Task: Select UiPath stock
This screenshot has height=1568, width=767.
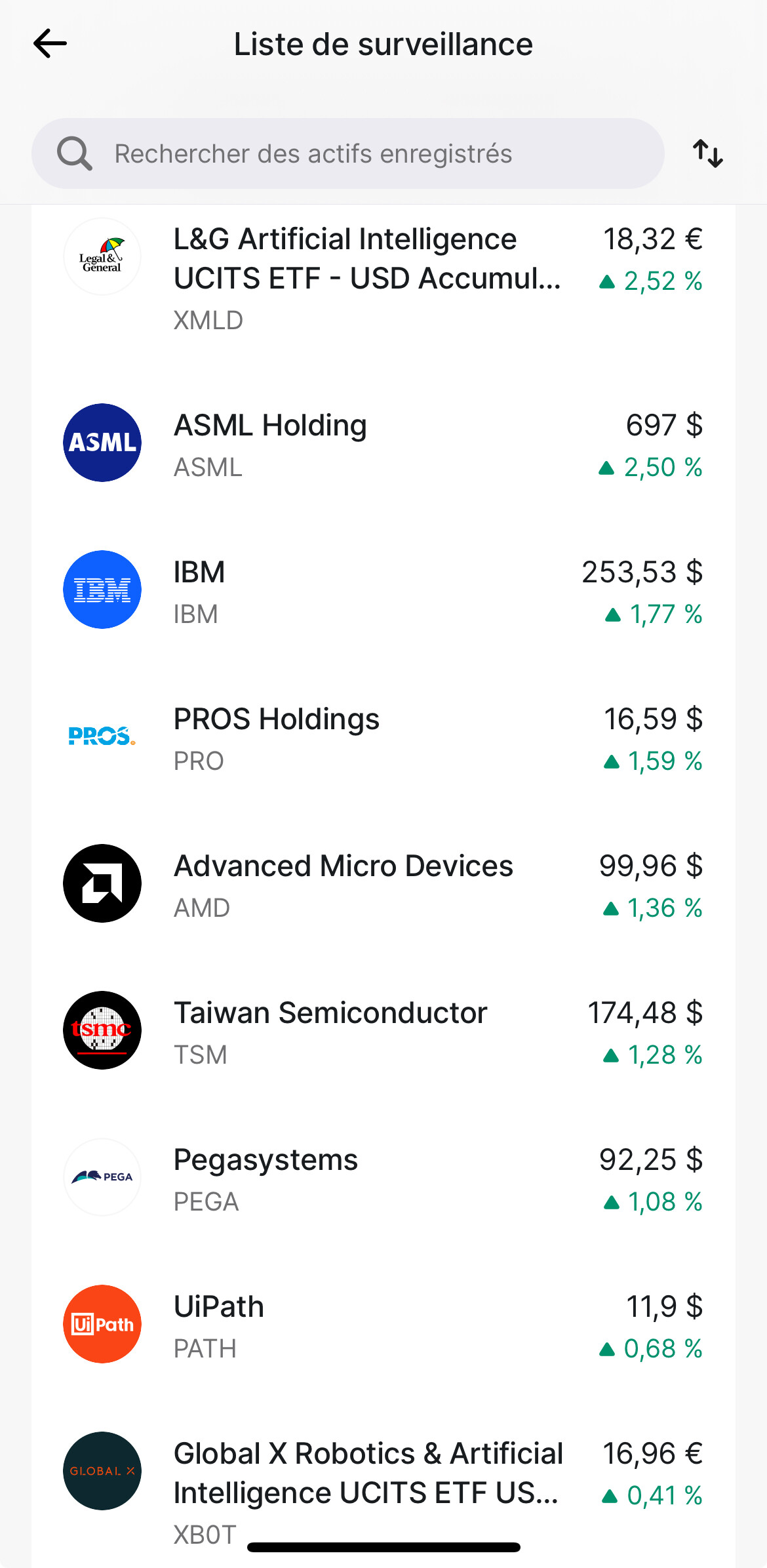Action: tap(383, 1324)
